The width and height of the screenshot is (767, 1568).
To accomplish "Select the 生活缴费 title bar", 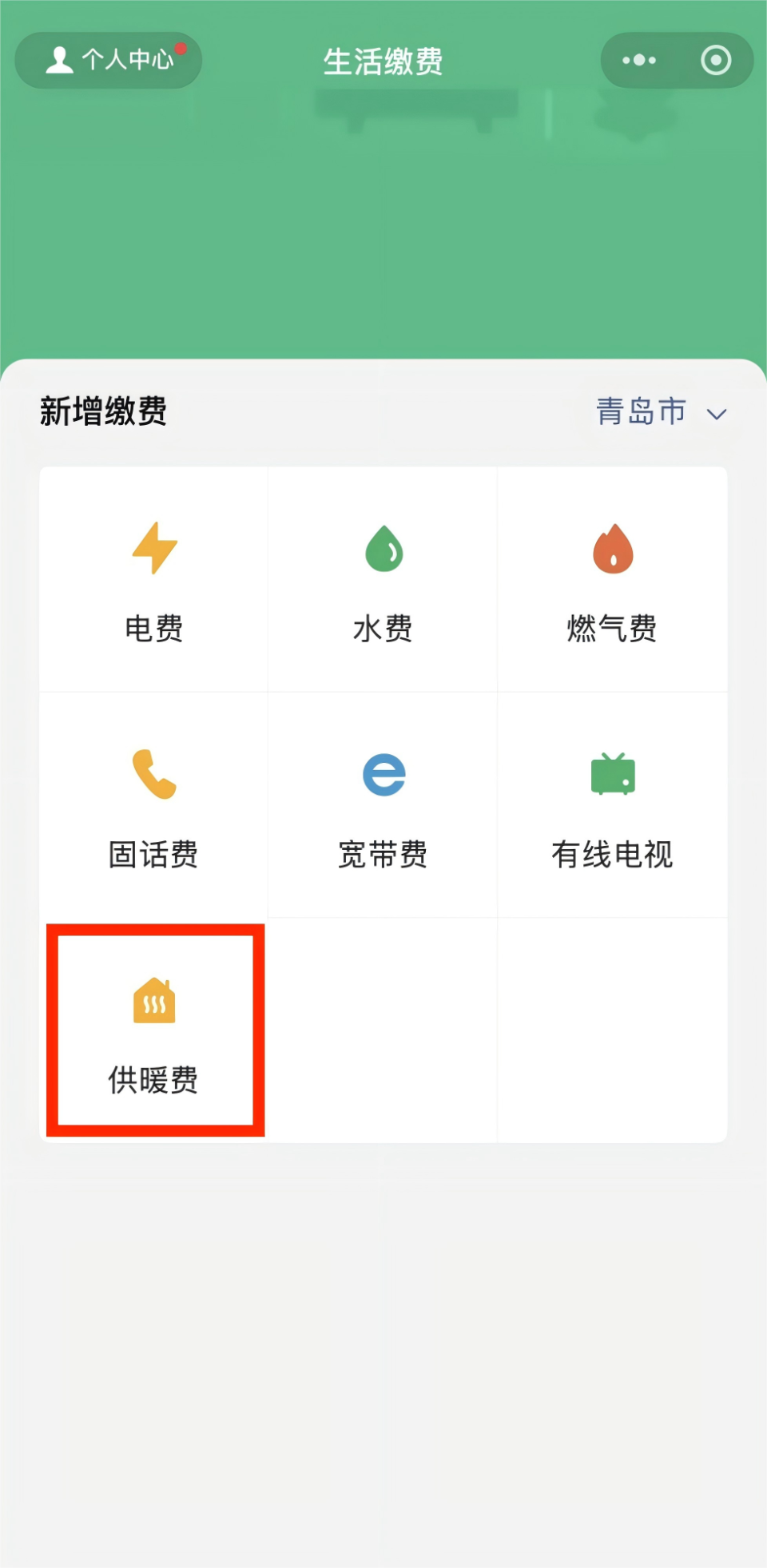I will point(383,61).
